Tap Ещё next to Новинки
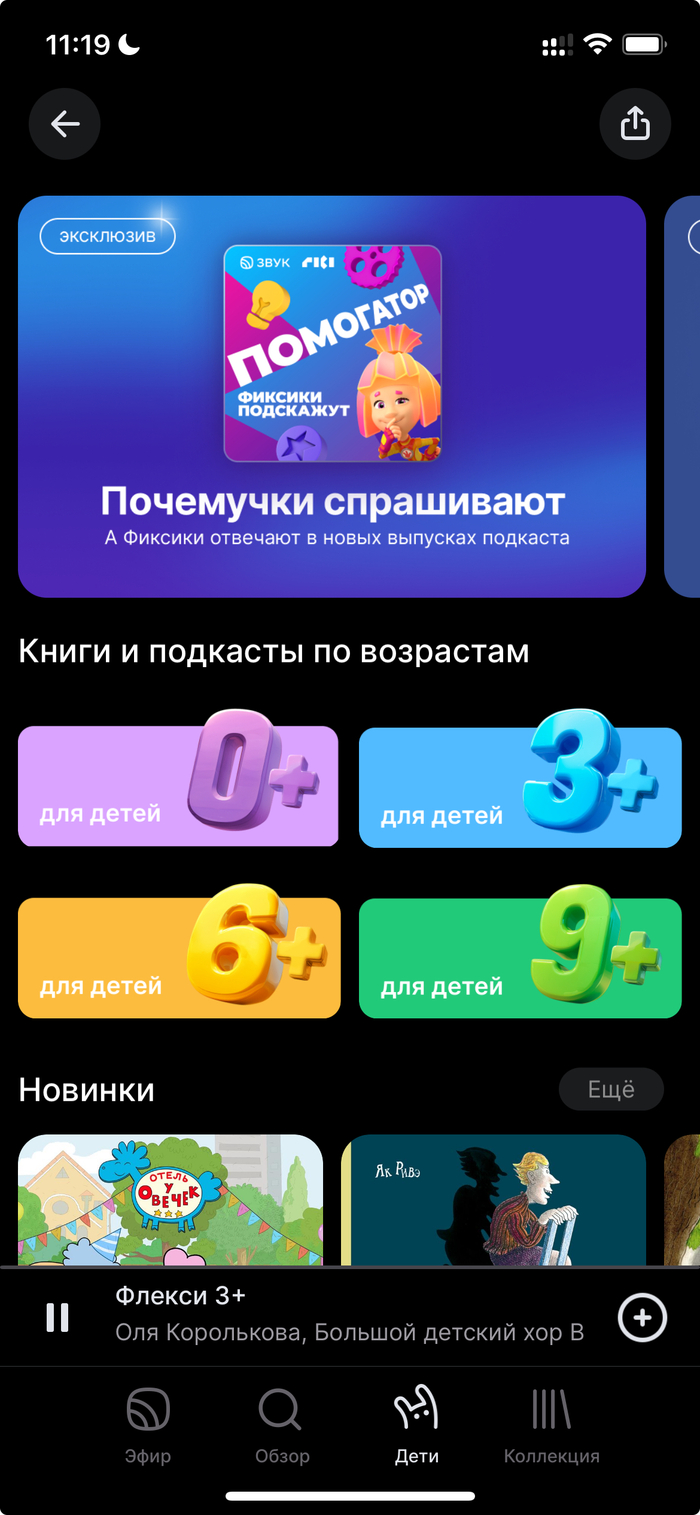The image size is (700, 1515). point(610,1089)
